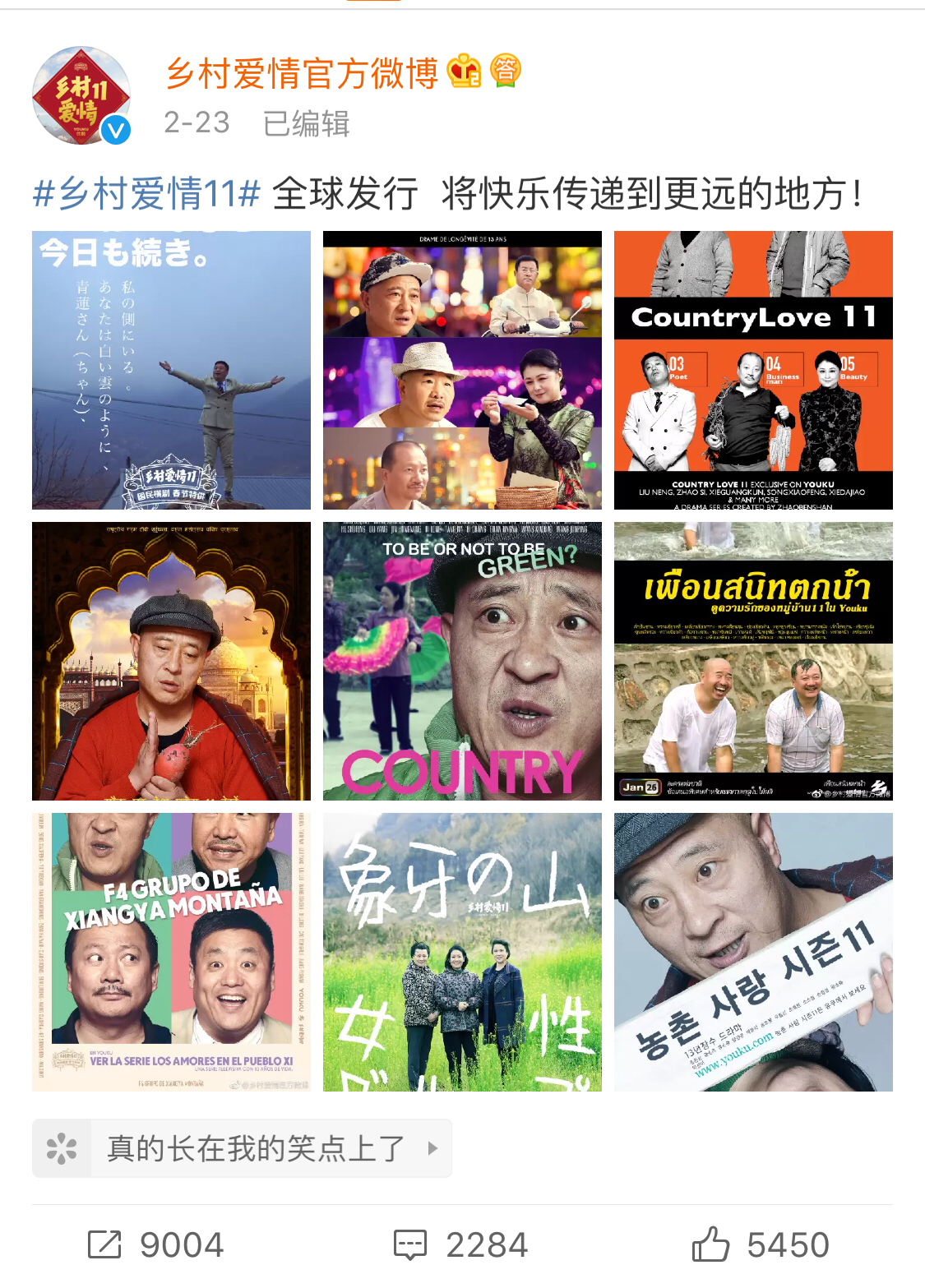925x1288 pixels.
Task: Like this post with 5450 likes
Action: coord(761,1244)
